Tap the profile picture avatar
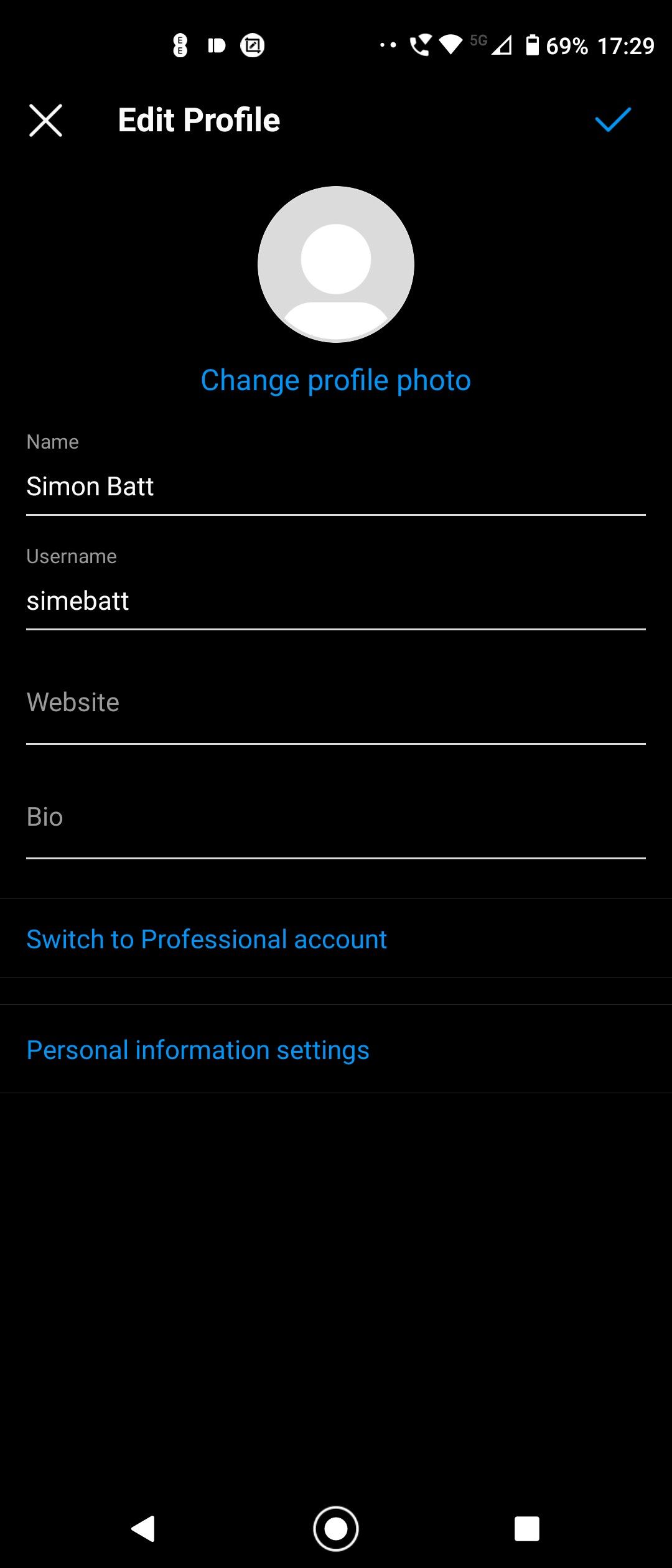 click(x=336, y=264)
